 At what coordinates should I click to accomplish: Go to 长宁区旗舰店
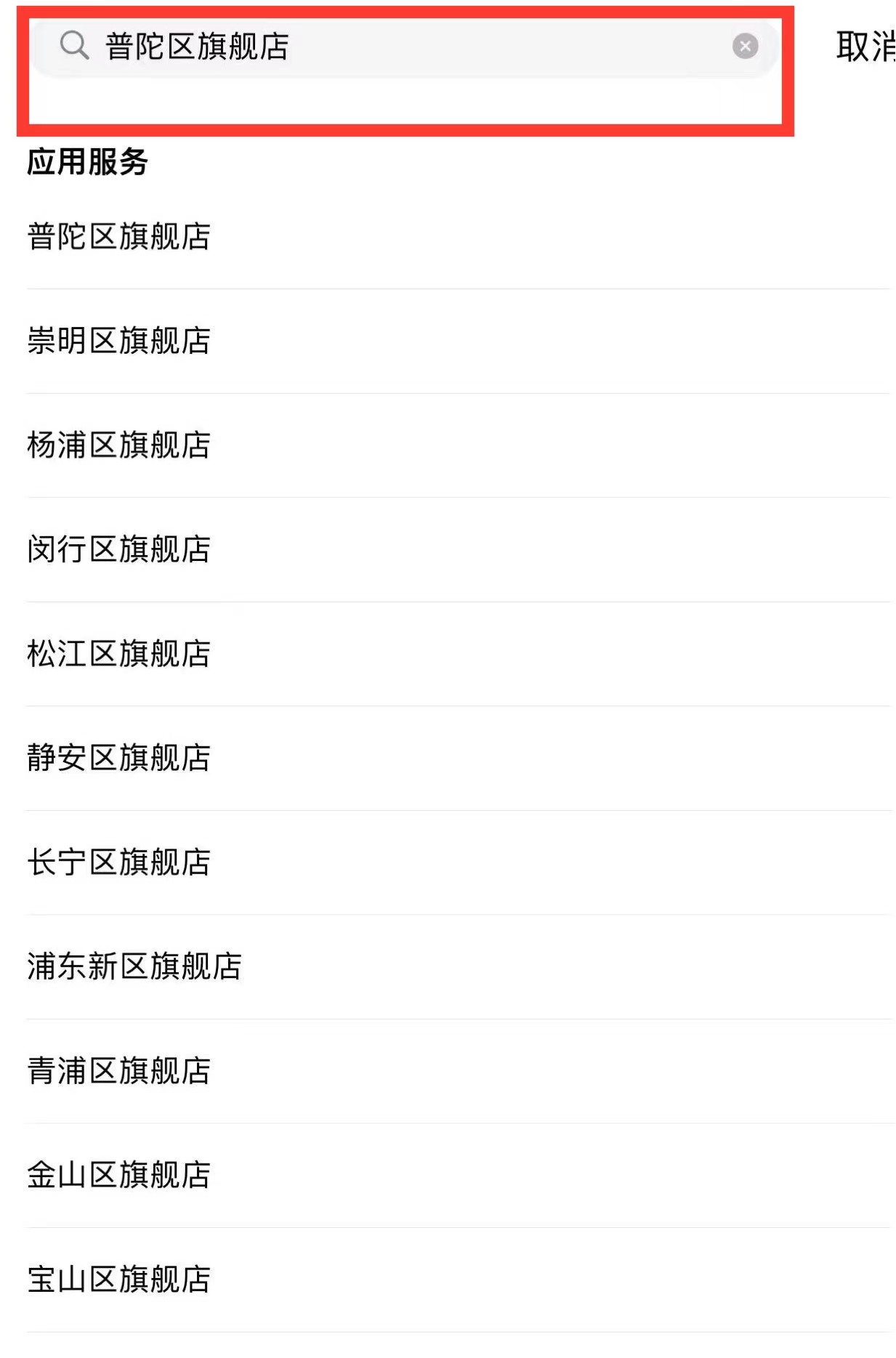pyautogui.click(x=119, y=862)
